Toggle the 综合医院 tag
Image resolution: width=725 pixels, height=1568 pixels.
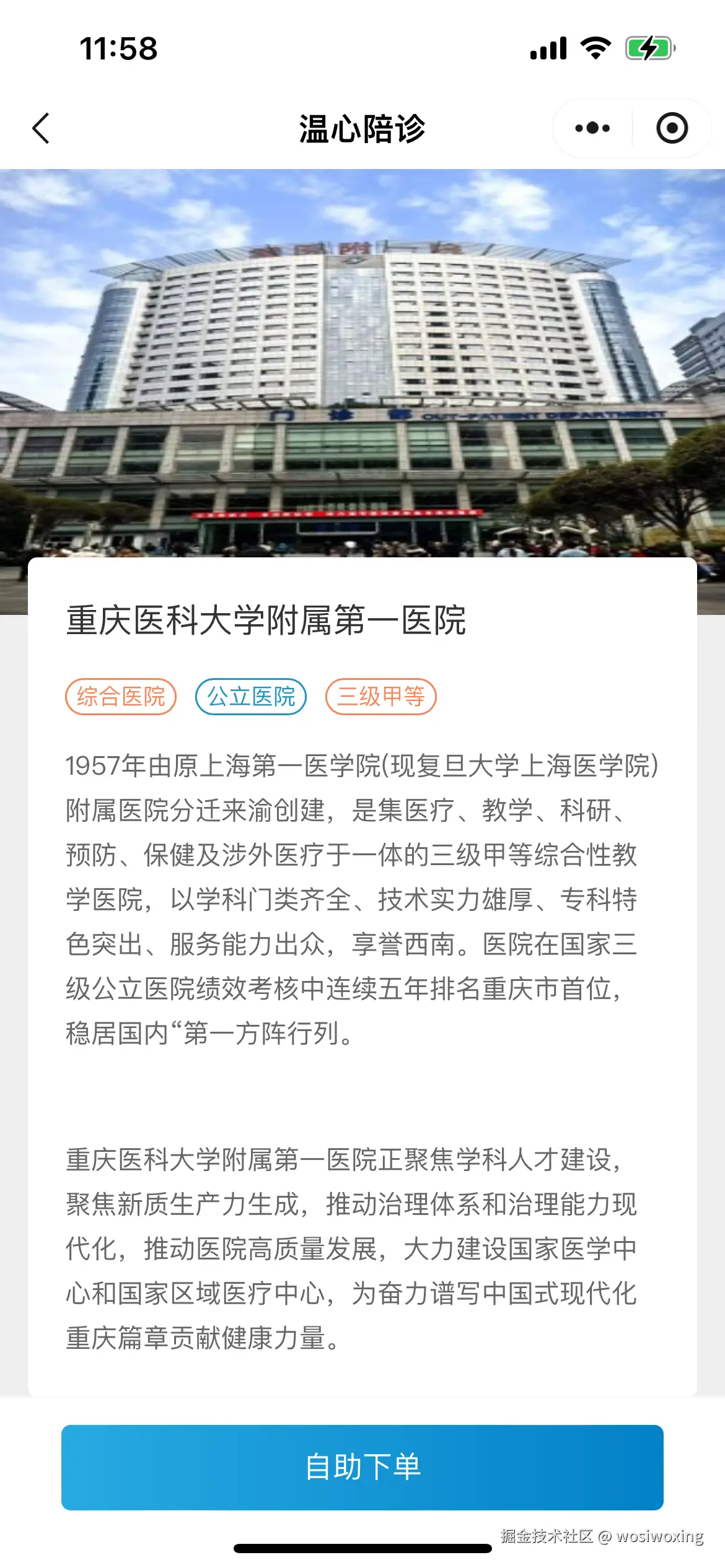(120, 696)
